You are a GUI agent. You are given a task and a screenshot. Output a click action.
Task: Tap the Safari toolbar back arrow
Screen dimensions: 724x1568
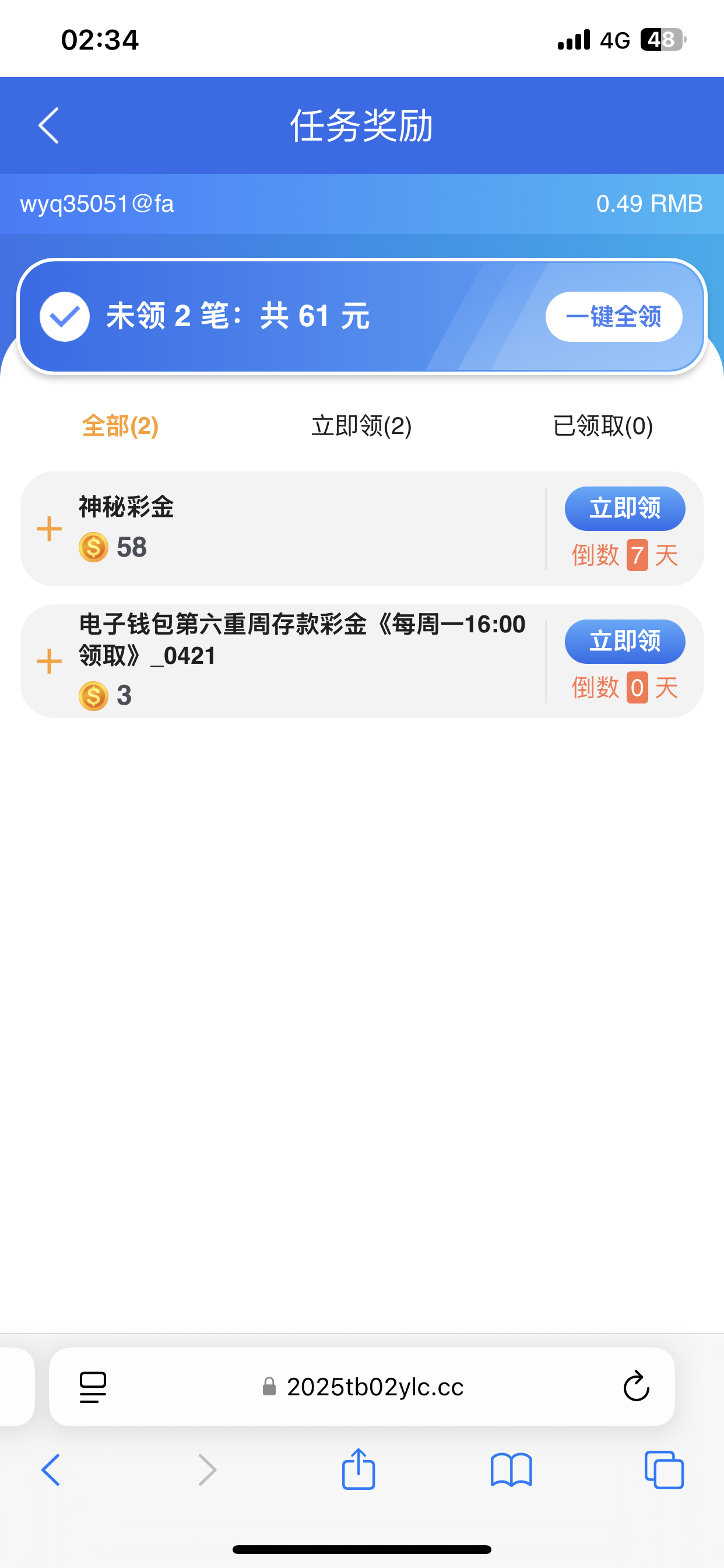point(51,1470)
